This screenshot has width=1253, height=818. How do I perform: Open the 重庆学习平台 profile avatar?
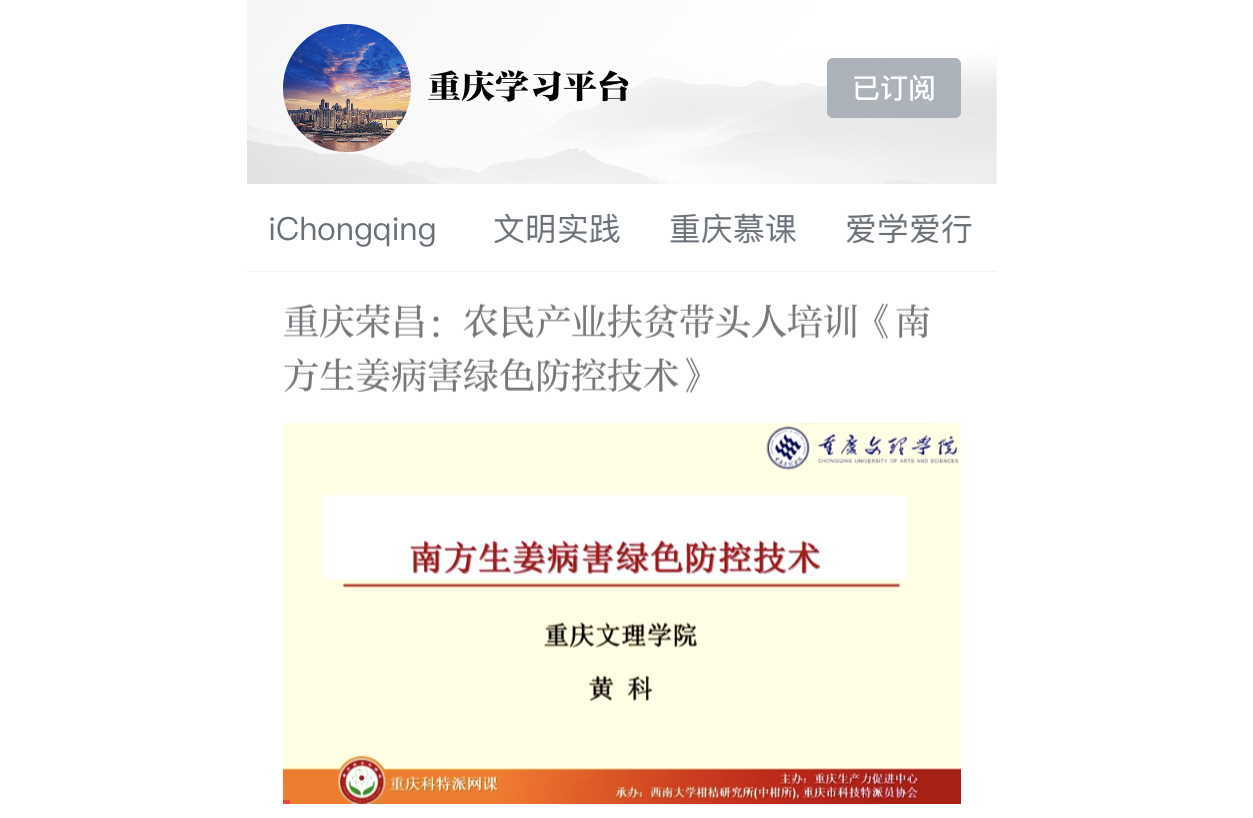(347, 88)
